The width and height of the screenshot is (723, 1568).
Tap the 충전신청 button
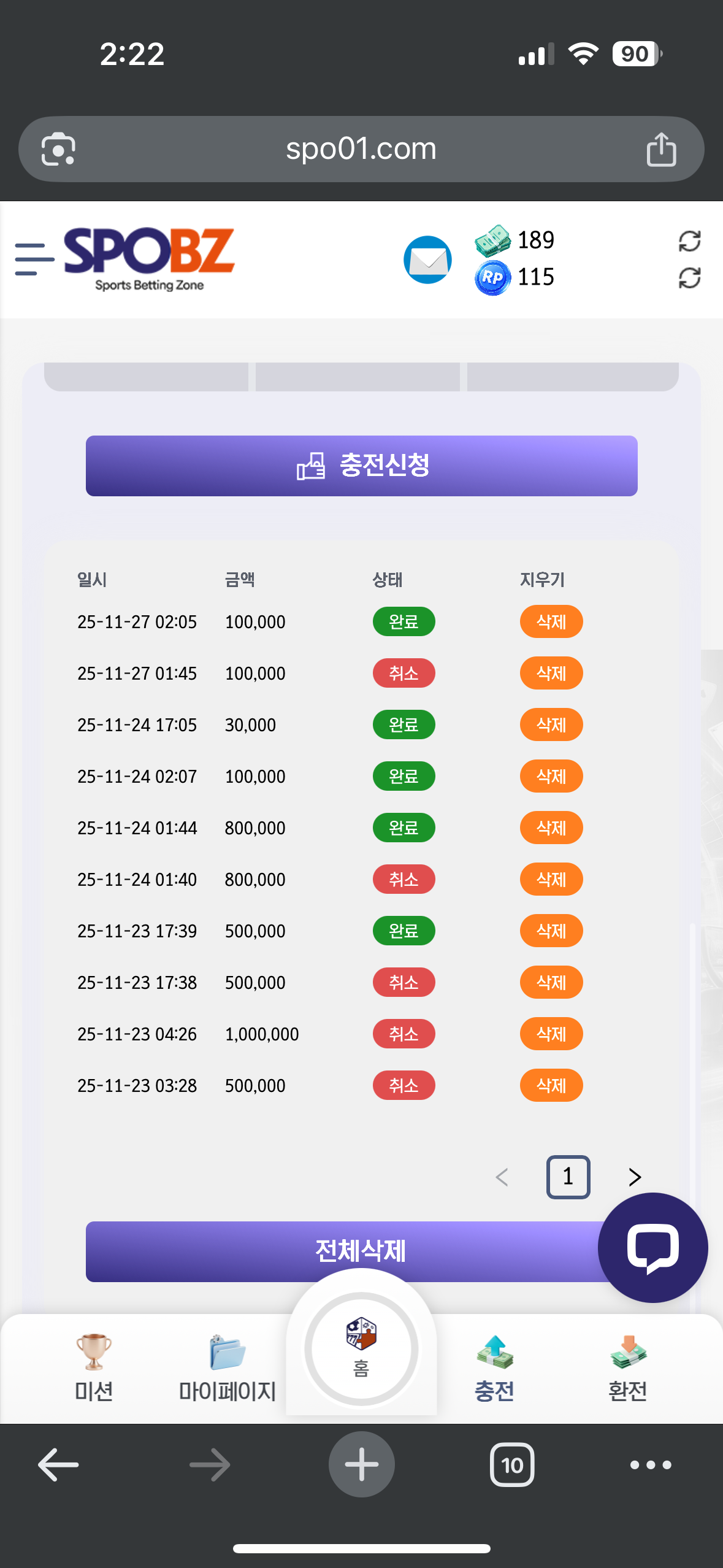pos(361,466)
